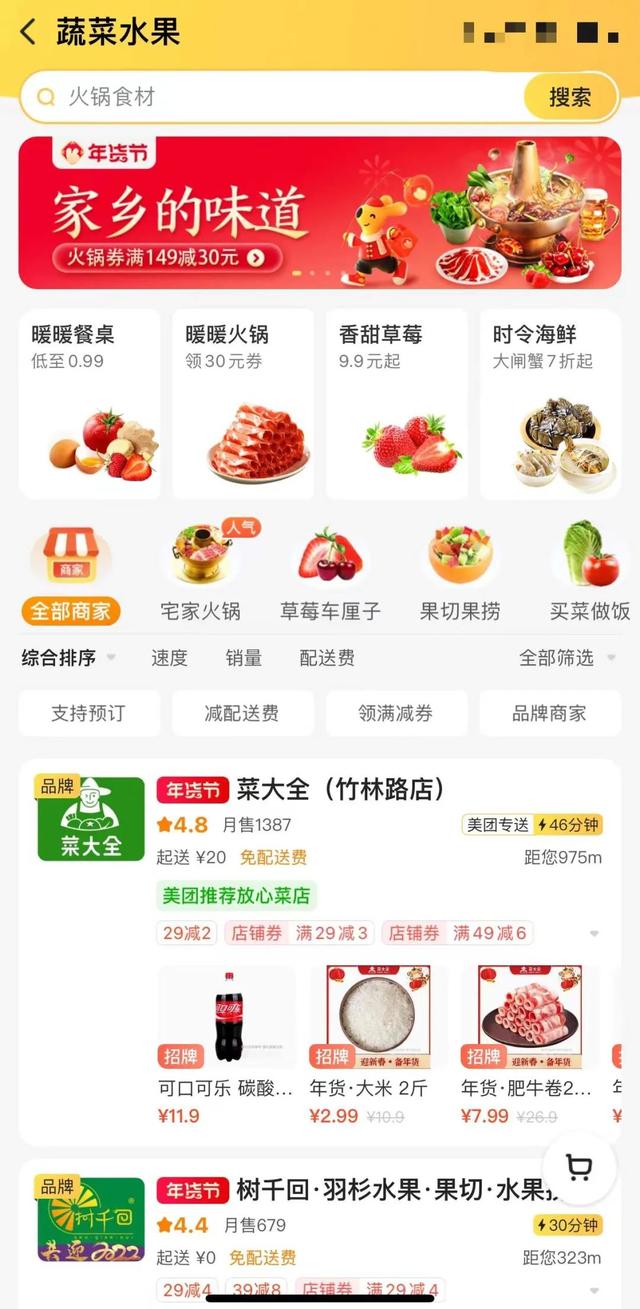Expand the 综合排序 sort dropdown

click(68, 658)
